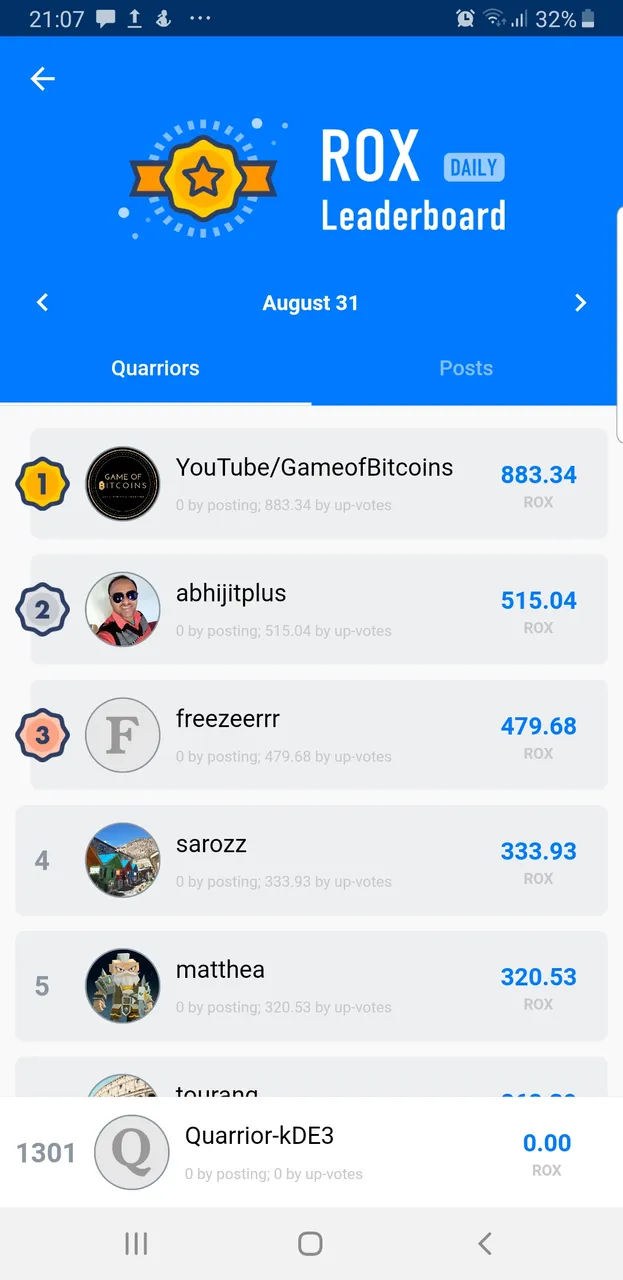623x1280 pixels.
Task: Open sarozz's leaderboard entry
Action: click(x=311, y=861)
